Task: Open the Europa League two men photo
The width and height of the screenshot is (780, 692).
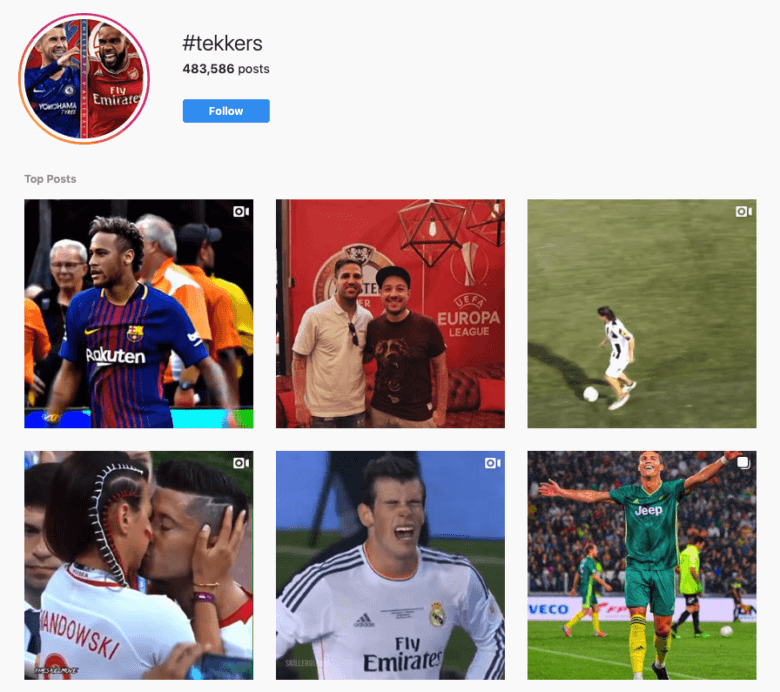Action: [390, 314]
